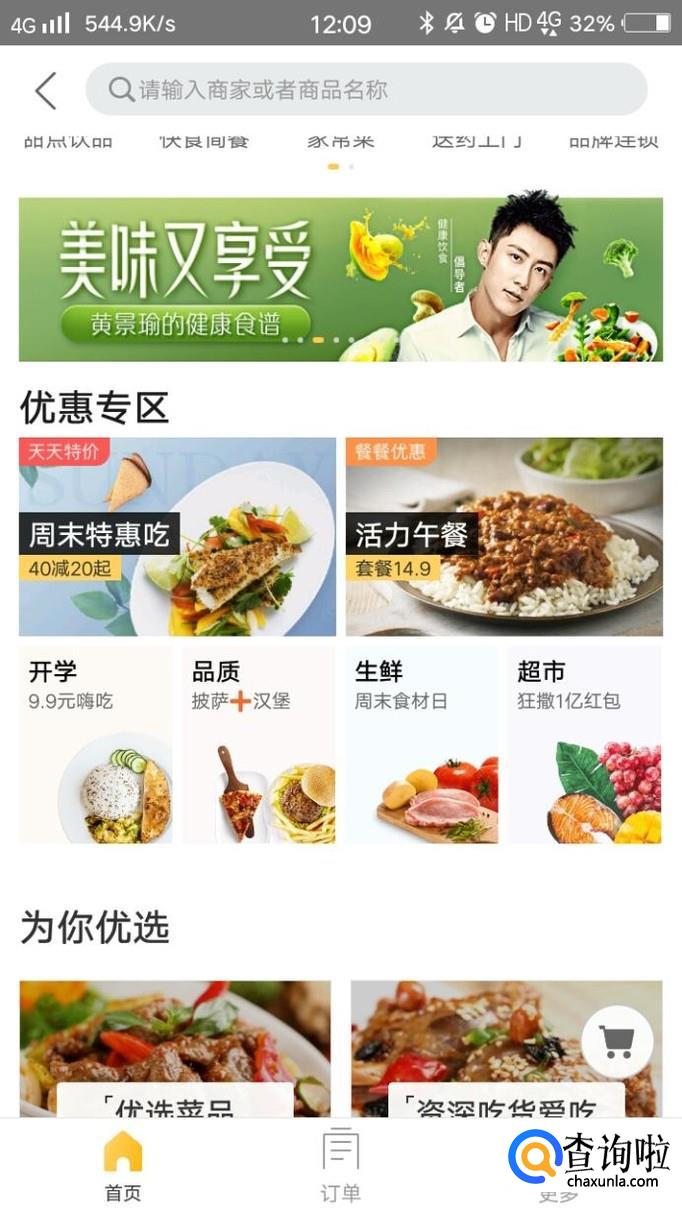682x1212 pixels.
Task: Open the 美味又享受 healthy recipe banner
Action: tap(340, 279)
